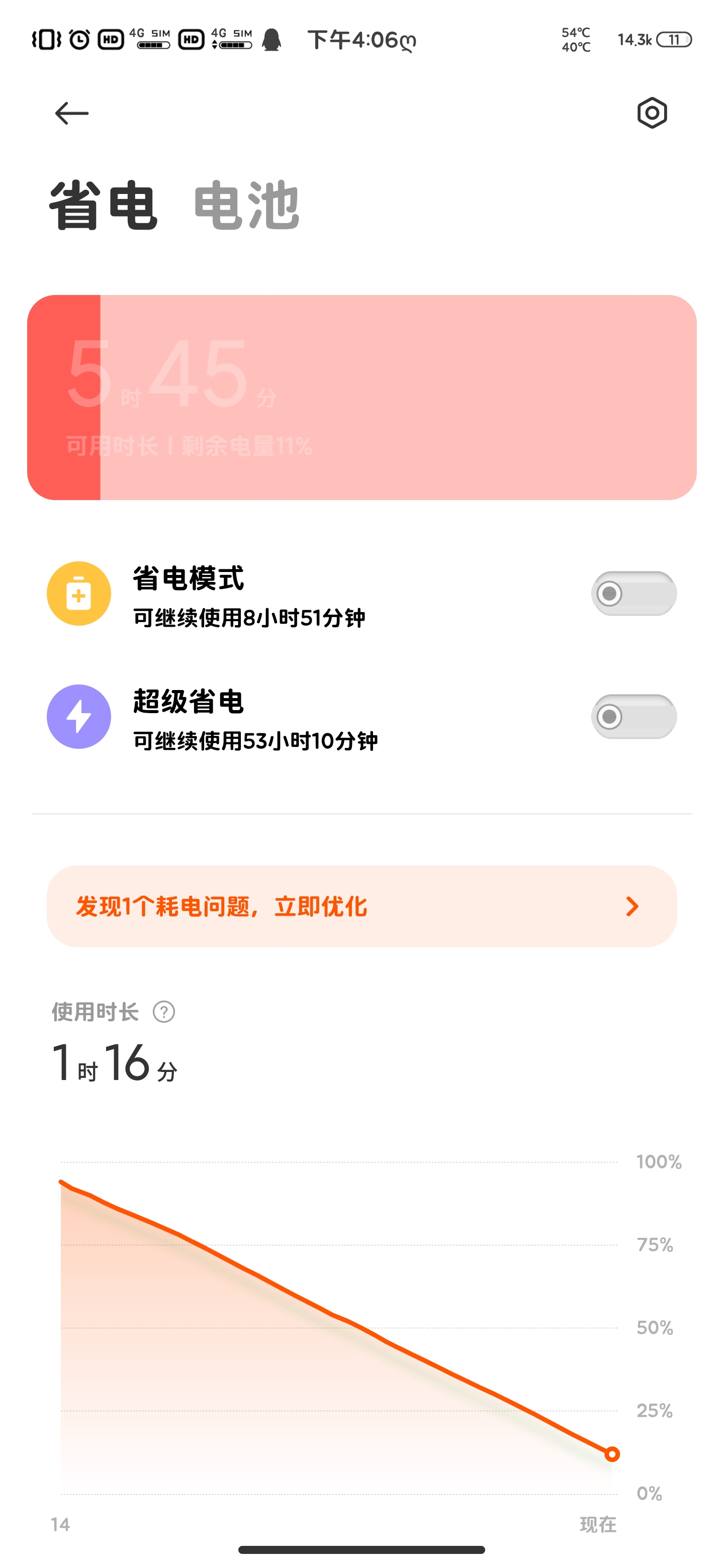
Task: Turn on the 超级省电 switch
Action: pyautogui.click(x=633, y=717)
